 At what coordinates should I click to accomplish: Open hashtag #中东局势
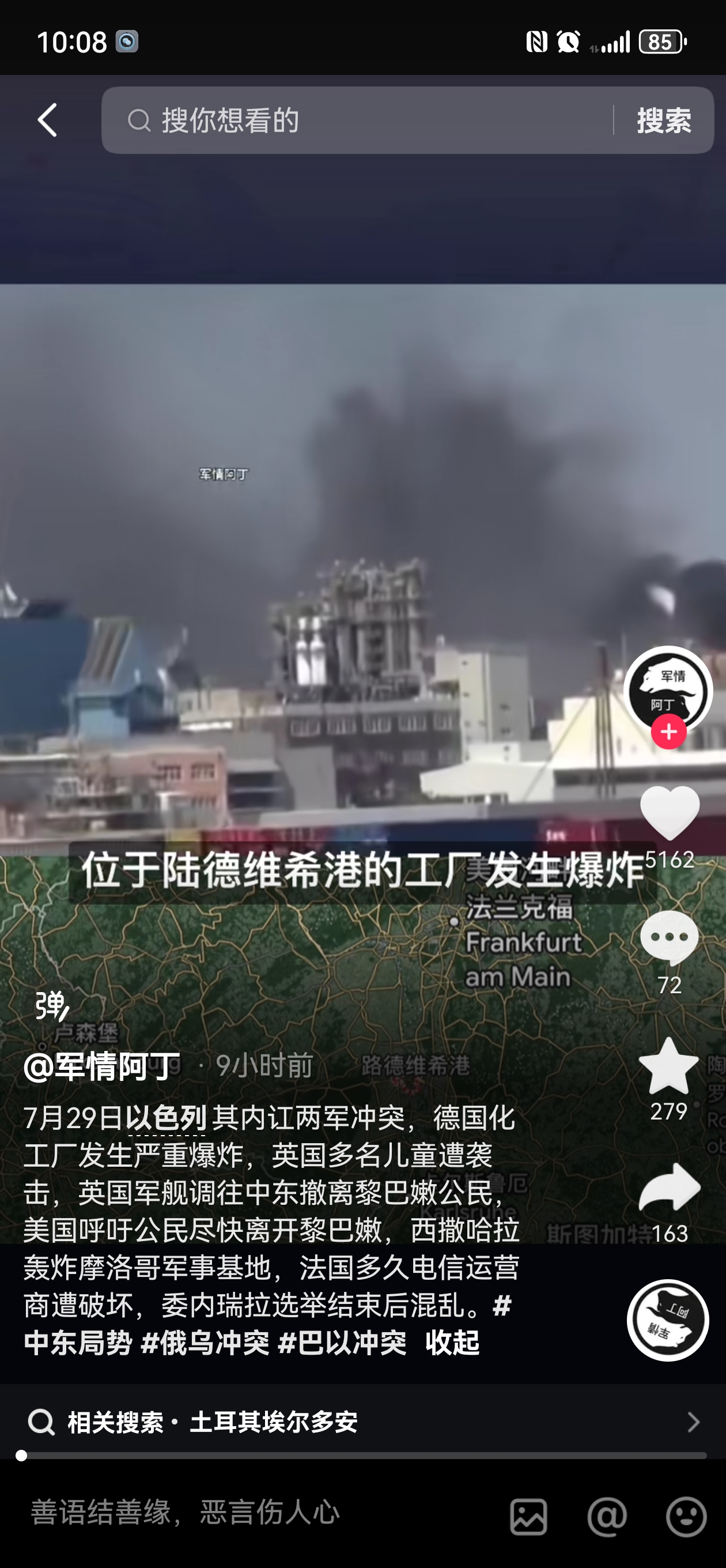pos(78,1342)
